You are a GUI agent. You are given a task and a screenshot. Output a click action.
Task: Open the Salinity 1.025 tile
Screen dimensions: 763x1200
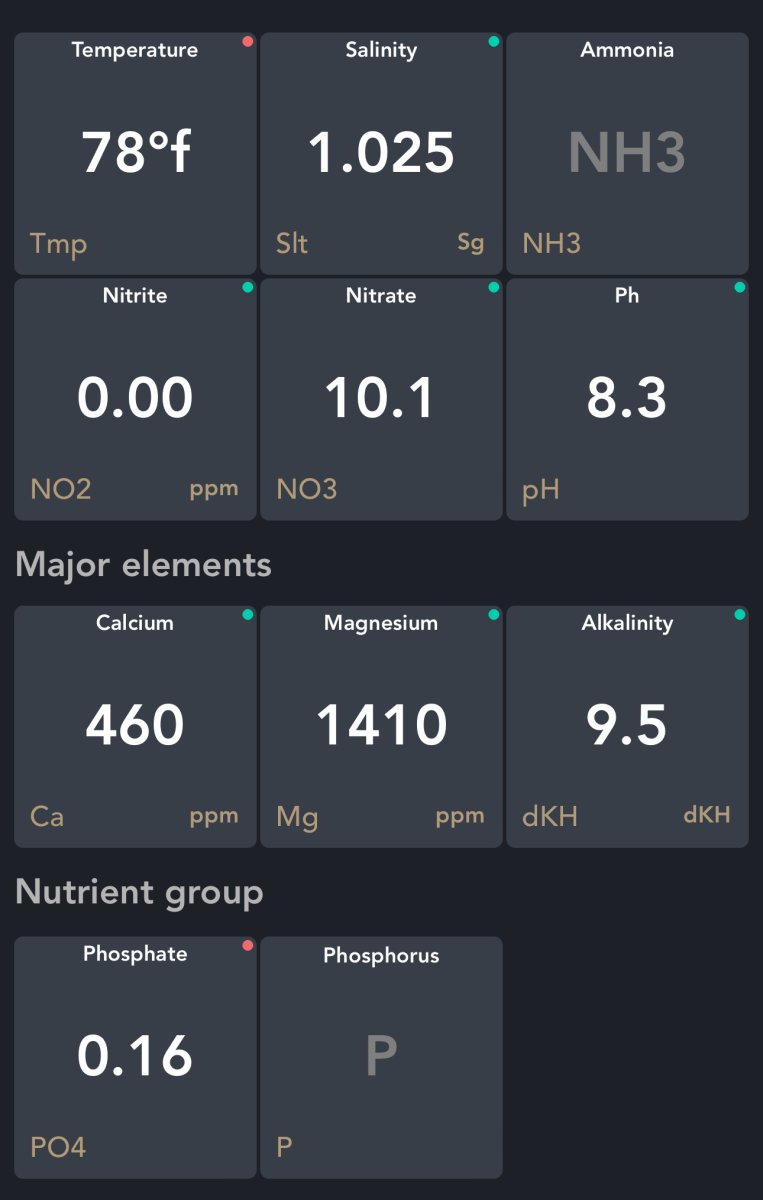[x=381, y=153]
